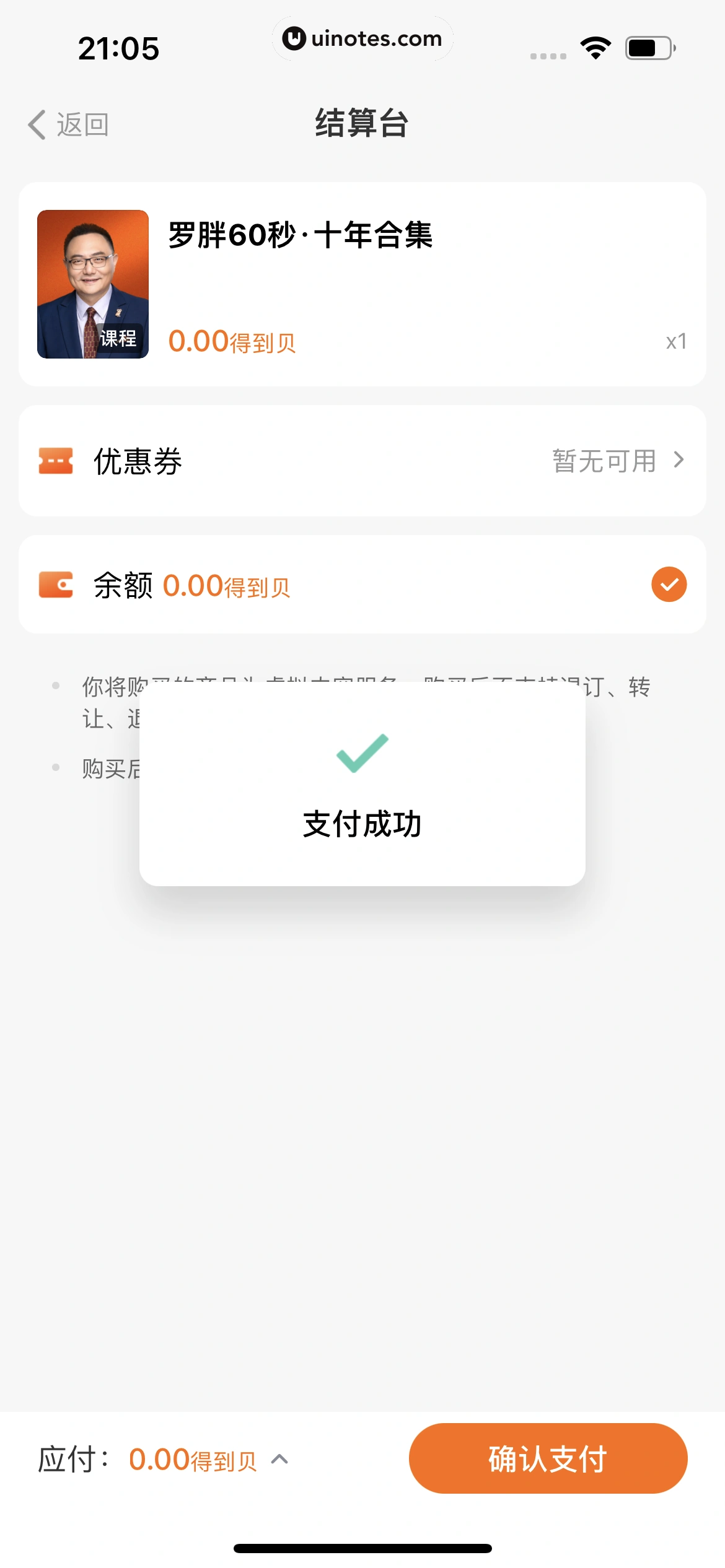Image resolution: width=725 pixels, height=1568 pixels.
Task: Expand the 应付 amount details arrow
Action: coord(280,1459)
